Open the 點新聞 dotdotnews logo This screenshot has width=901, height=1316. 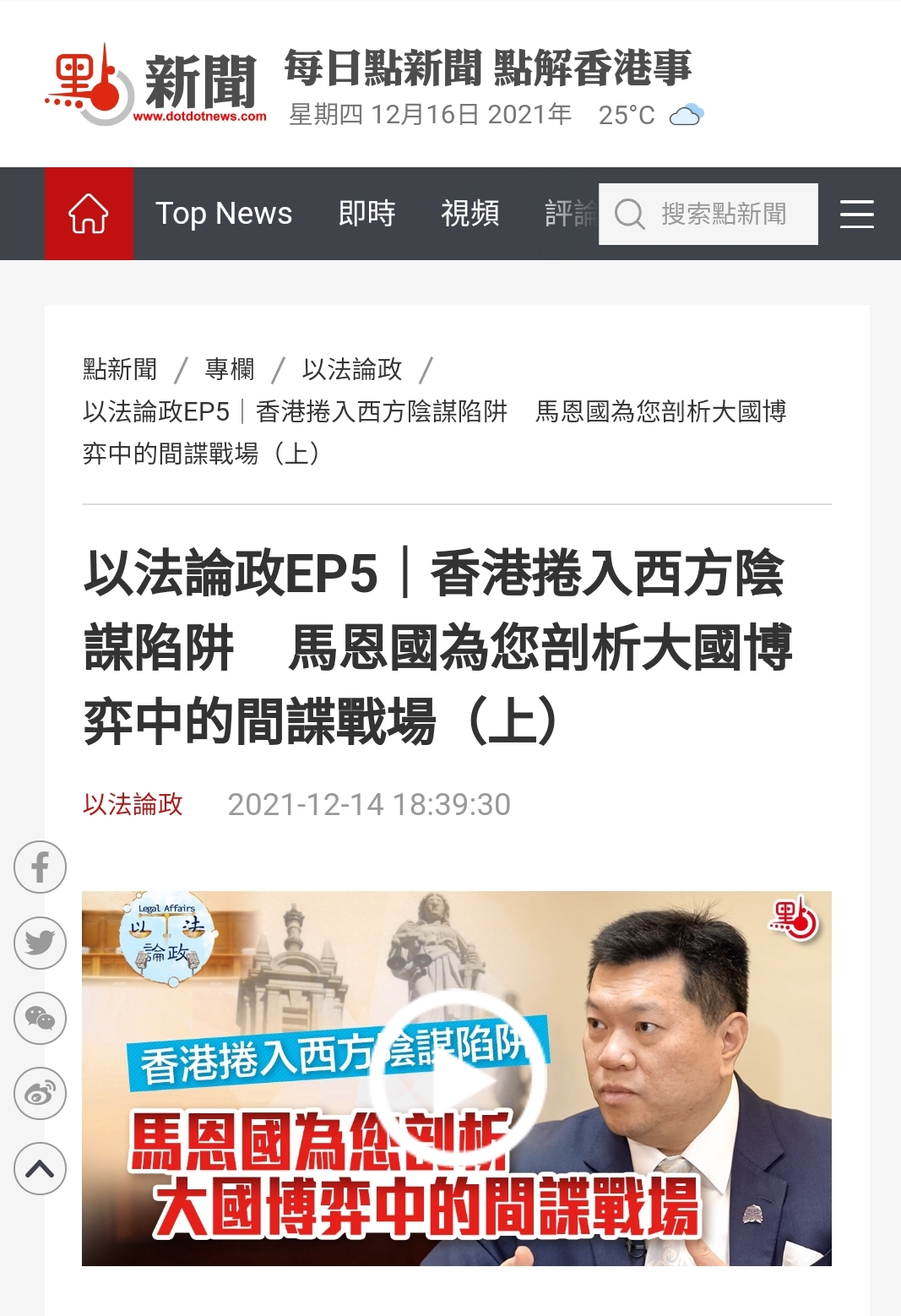pyautogui.click(x=156, y=84)
